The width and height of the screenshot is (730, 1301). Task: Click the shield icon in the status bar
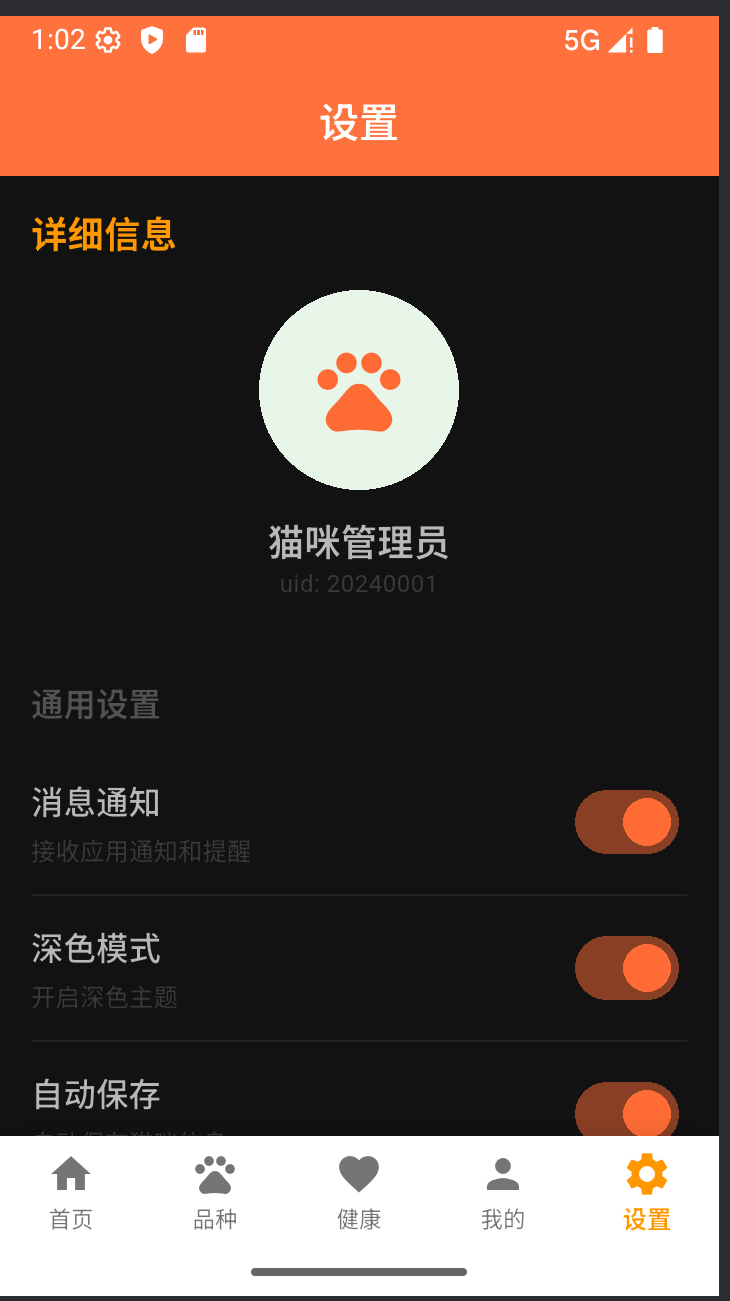(x=152, y=41)
